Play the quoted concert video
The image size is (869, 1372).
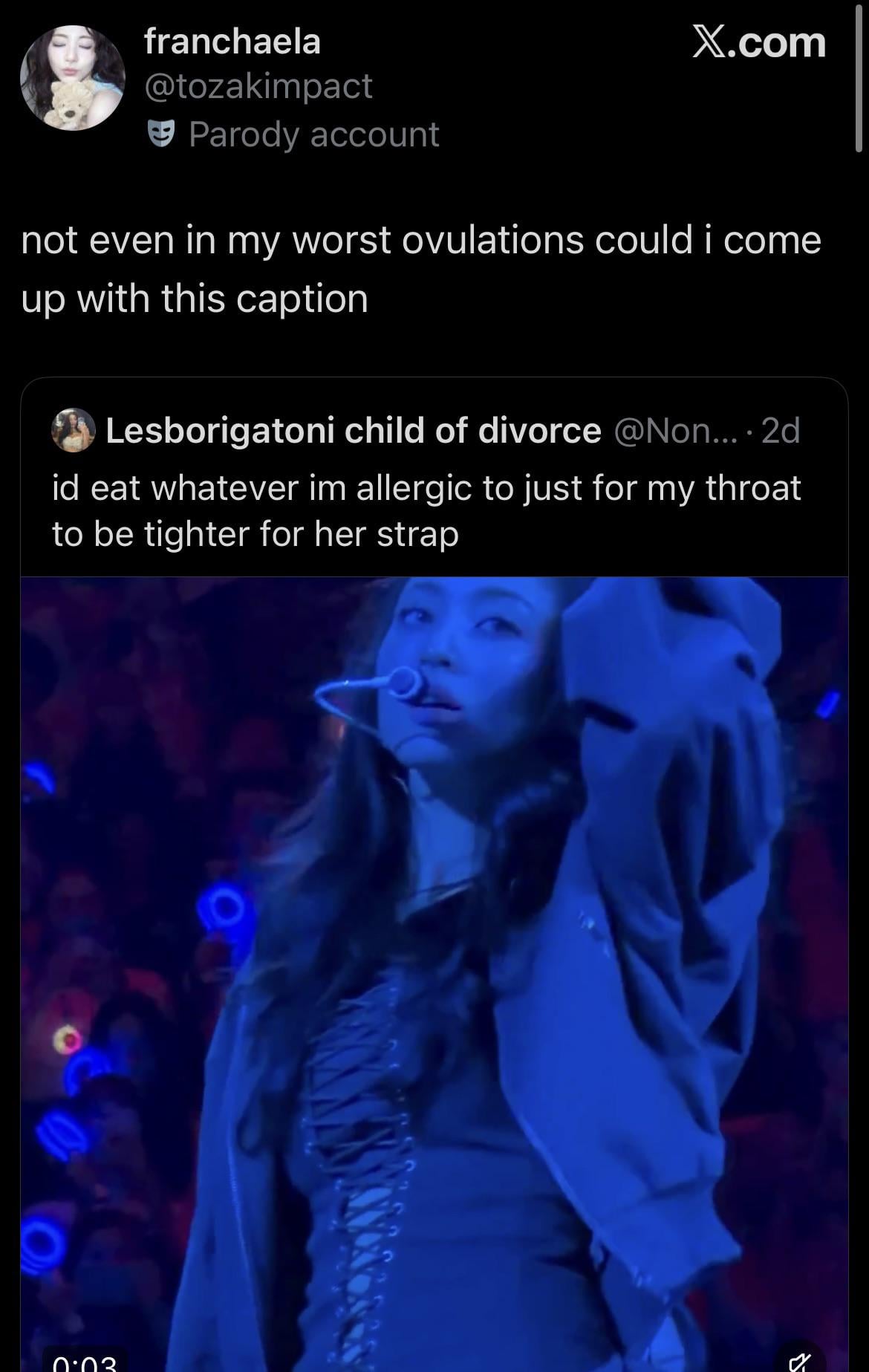pos(434,966)
